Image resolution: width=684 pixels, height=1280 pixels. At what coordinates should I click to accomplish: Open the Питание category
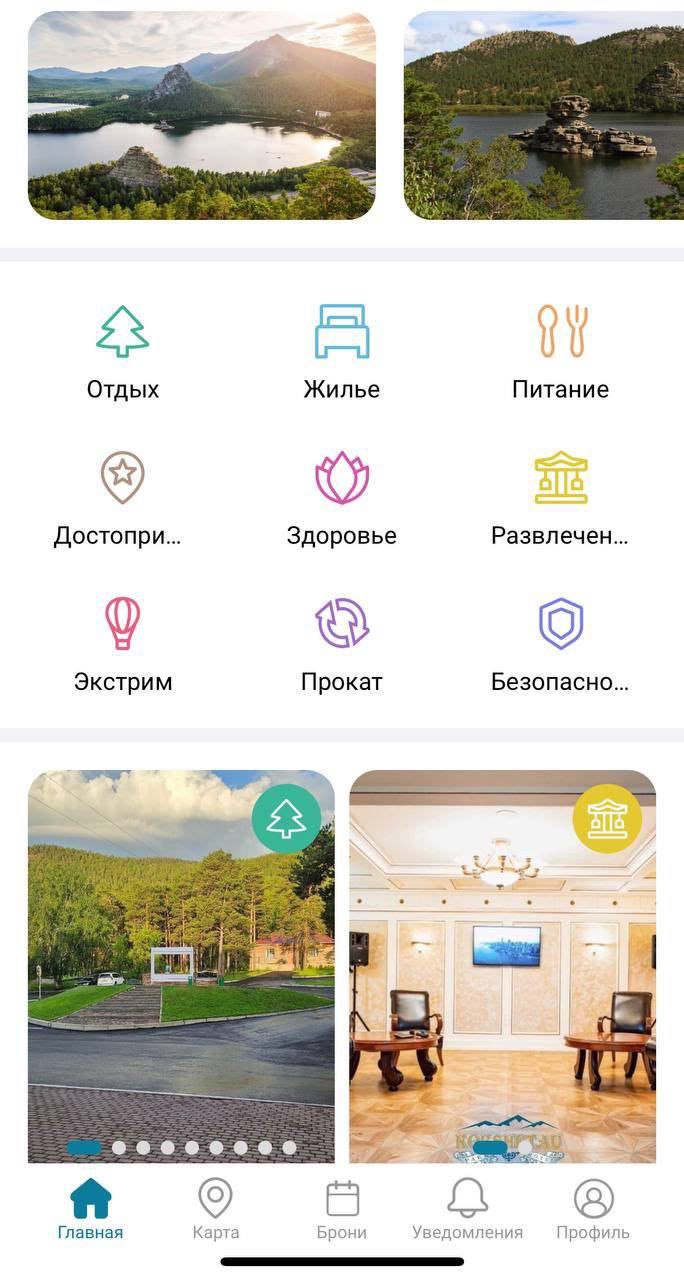(561, 352)
